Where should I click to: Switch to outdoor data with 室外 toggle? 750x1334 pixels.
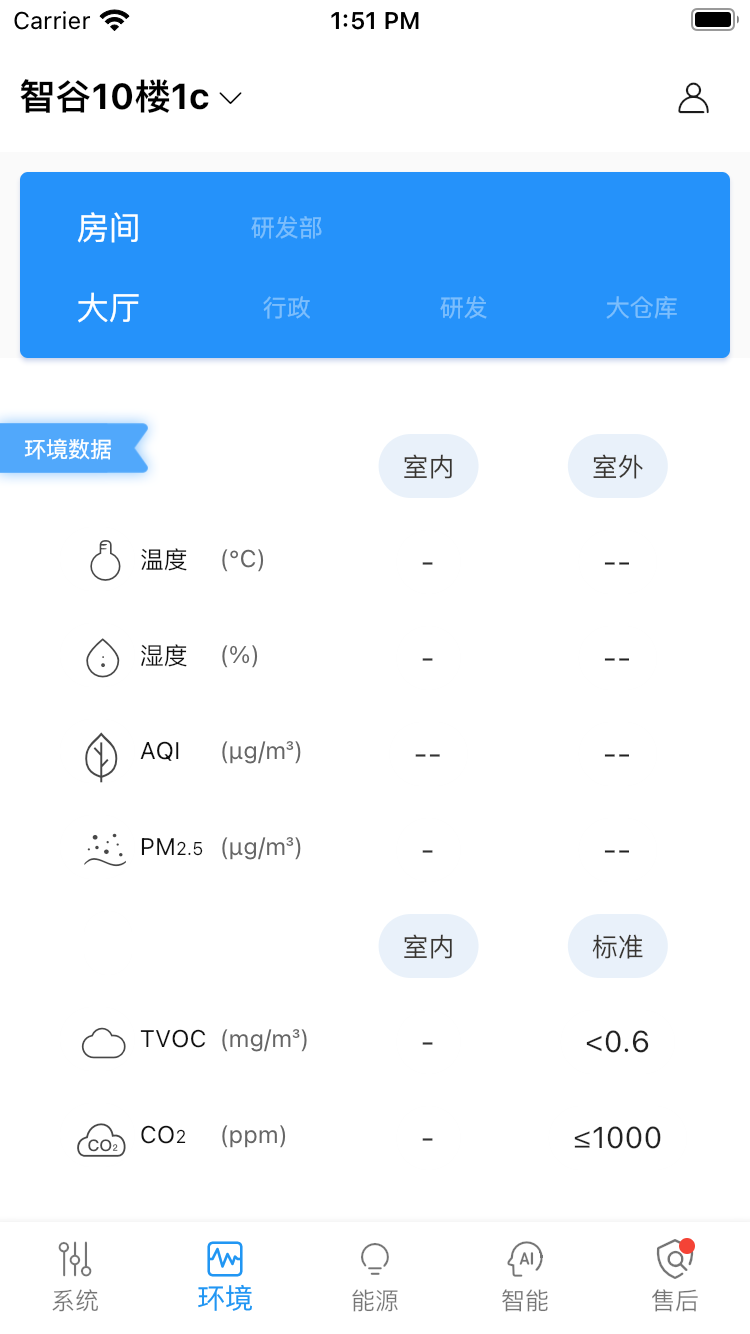click(617, 466)
